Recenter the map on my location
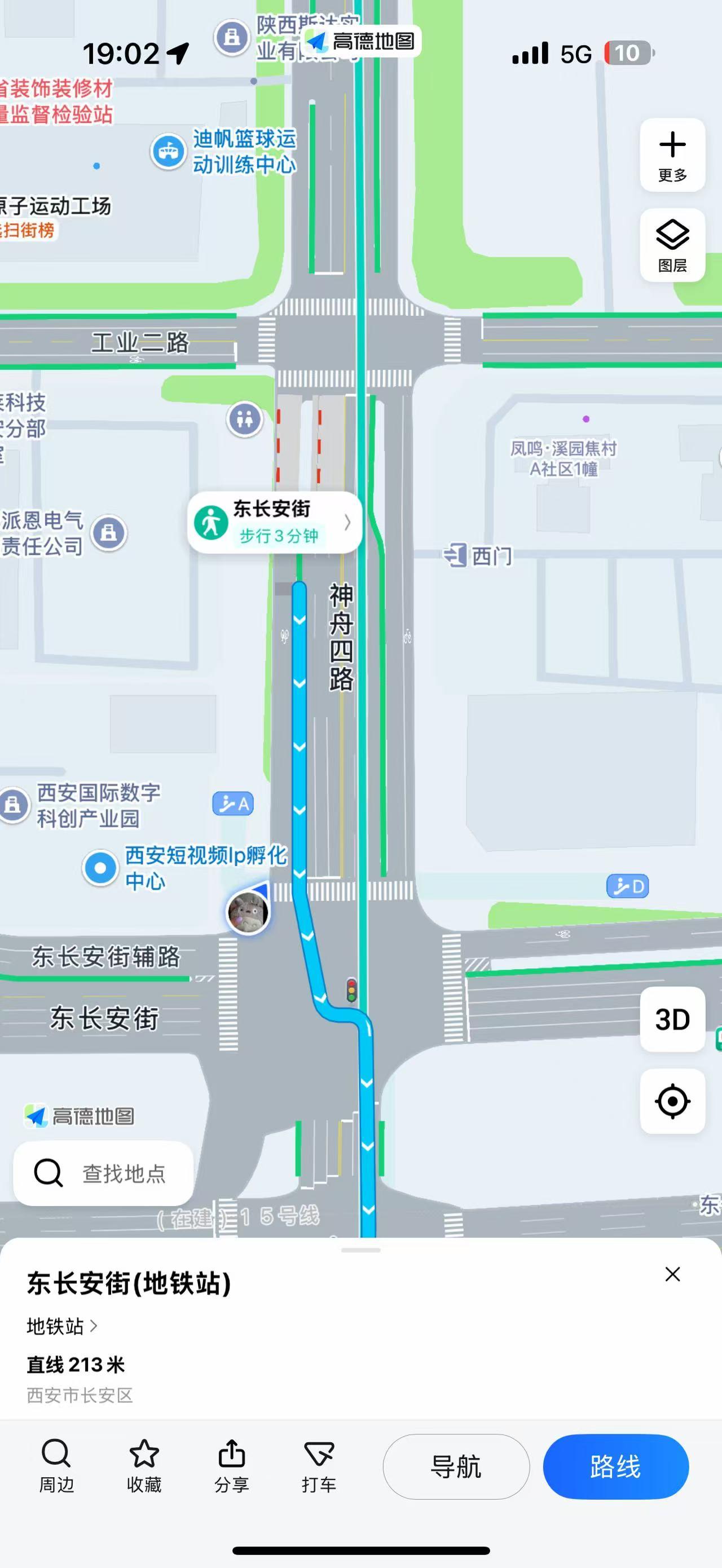The height and width of the screenshot is (1568, 722). pyautogui.click(x=672, y=1101)
